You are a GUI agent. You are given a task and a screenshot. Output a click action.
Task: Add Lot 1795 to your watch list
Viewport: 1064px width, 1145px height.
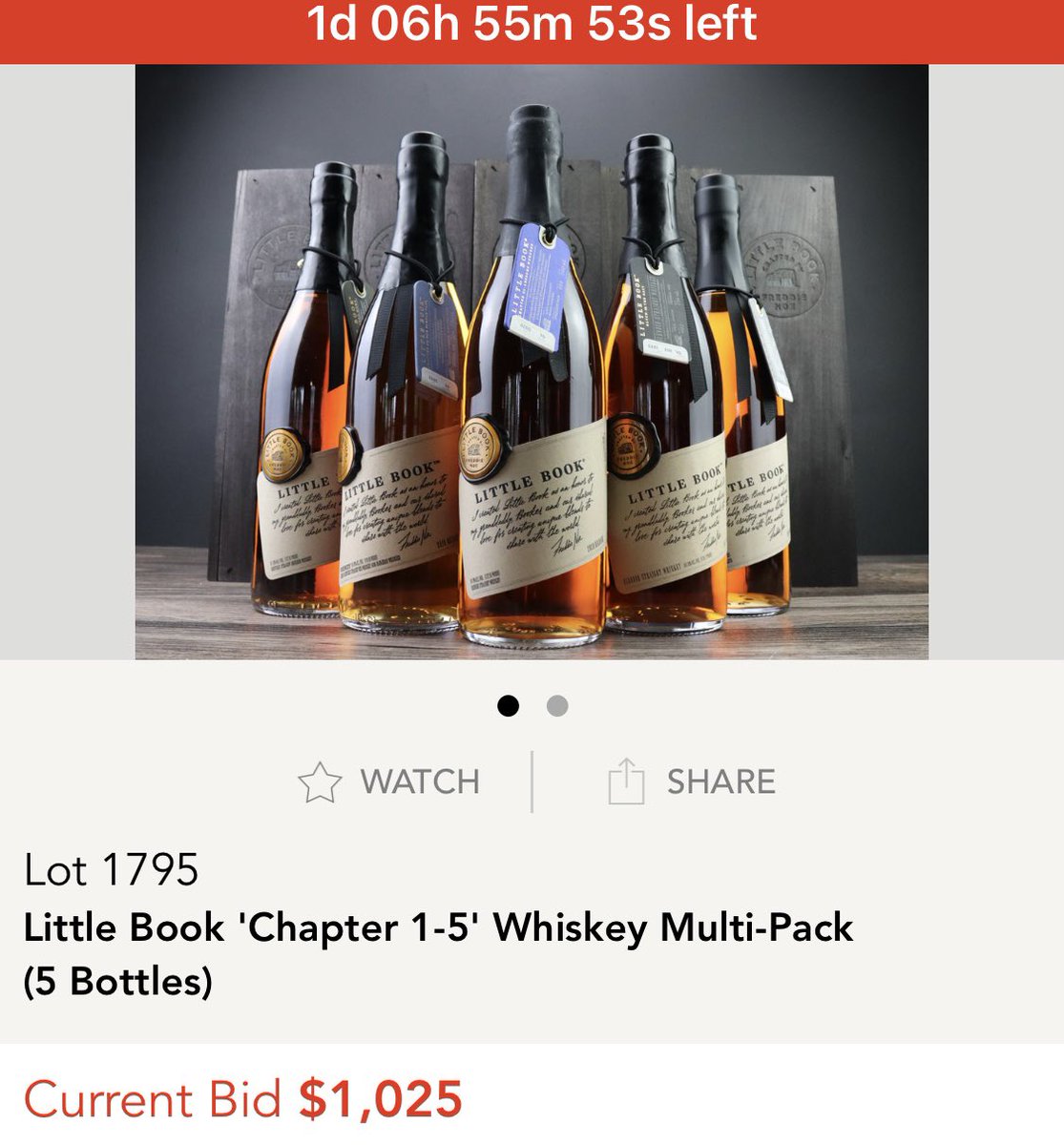[x=389, y=781]
